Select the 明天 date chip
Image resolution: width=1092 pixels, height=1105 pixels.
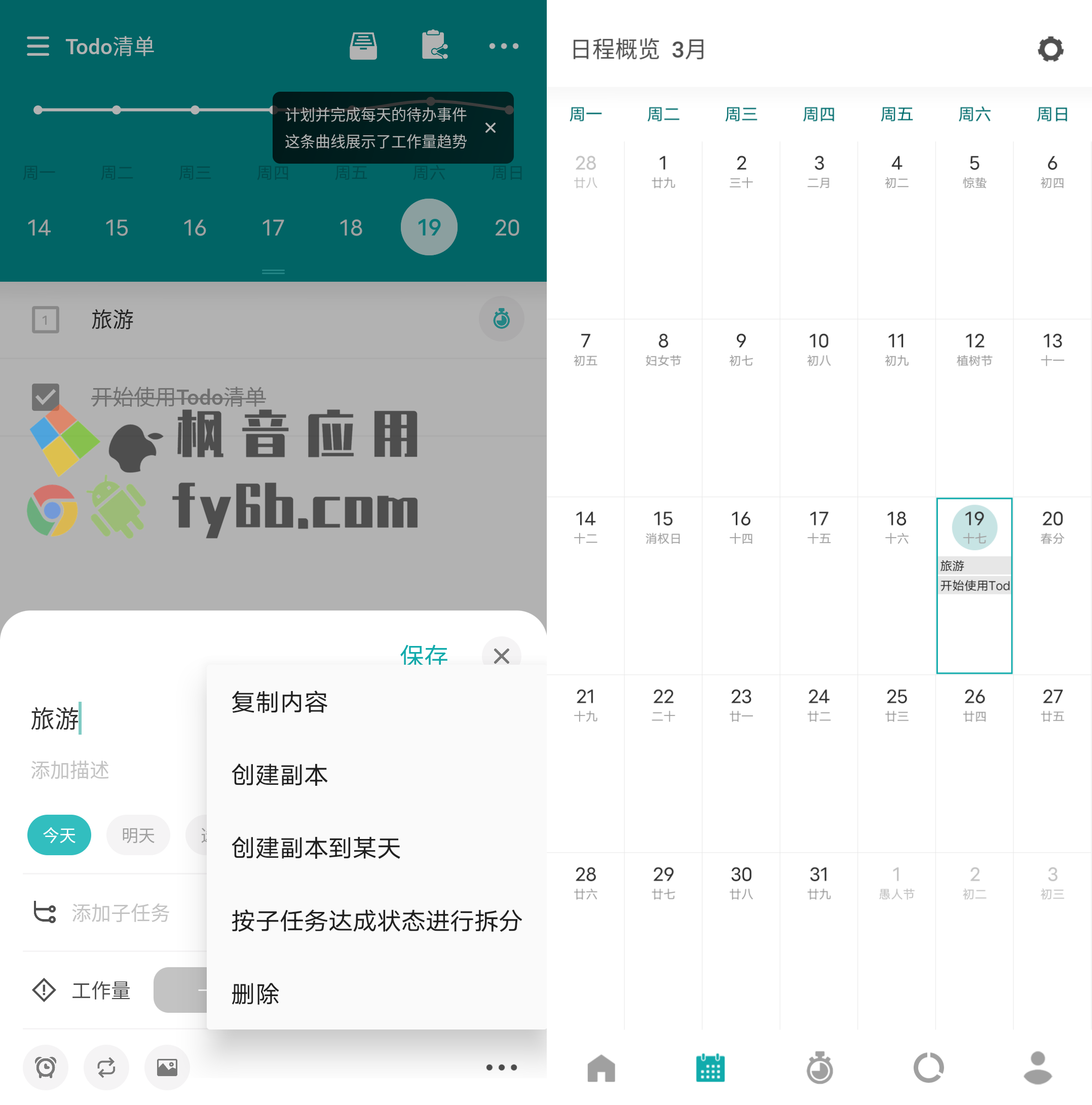(x=138, y=835)
